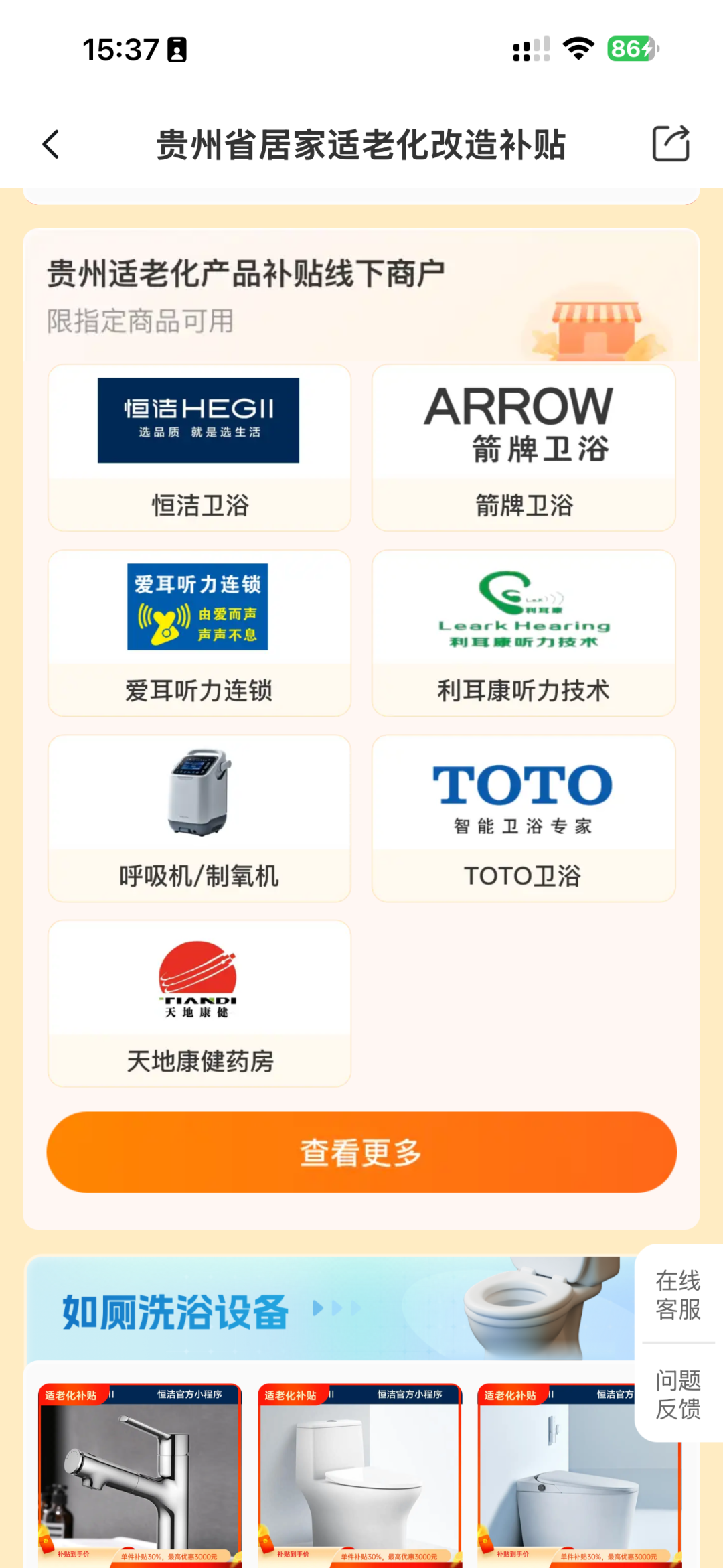Select the 天地康健药房 merchant
Viewport: 723px width, 1568px height.
pyautogui.click(x=199, y=1003)
